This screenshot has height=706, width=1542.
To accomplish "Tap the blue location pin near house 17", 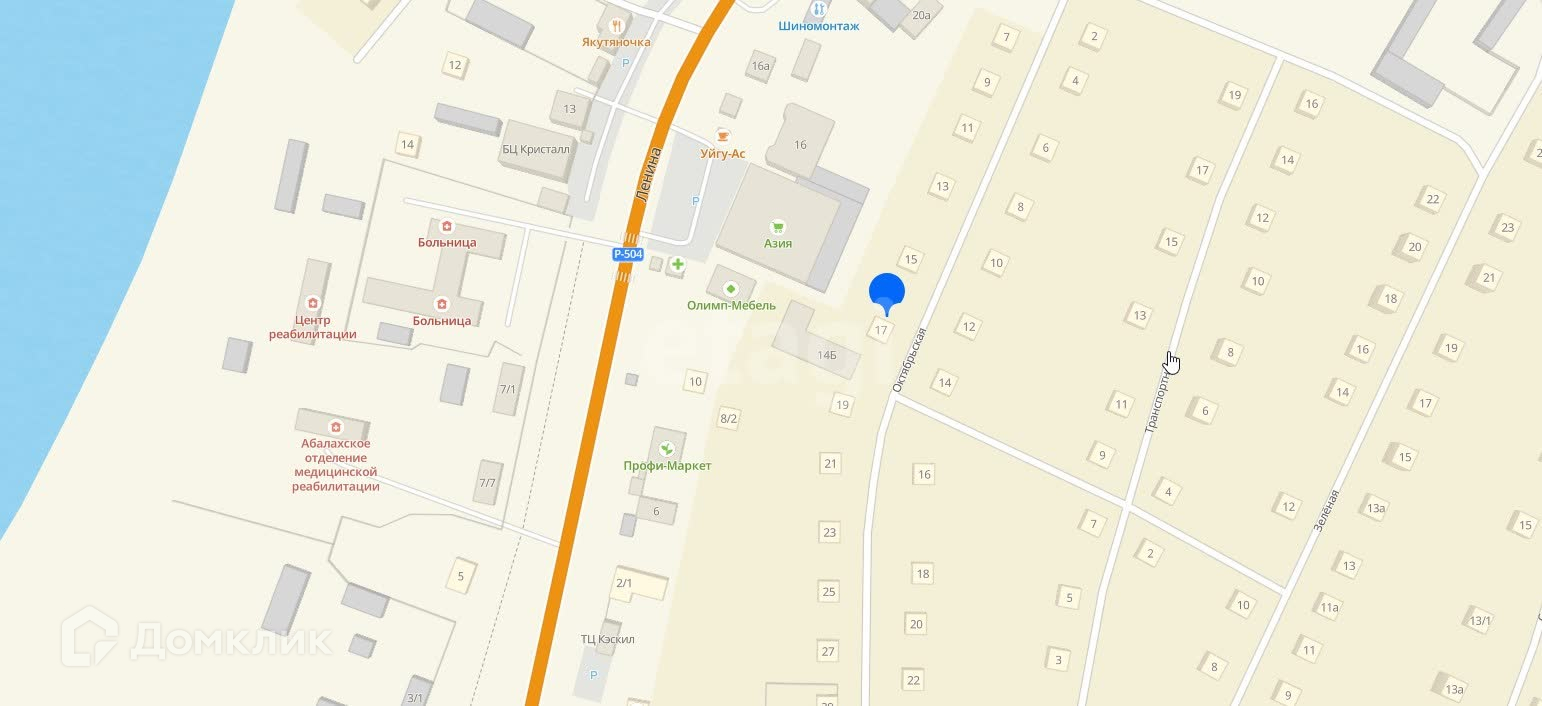I will [x=887, y=294].
